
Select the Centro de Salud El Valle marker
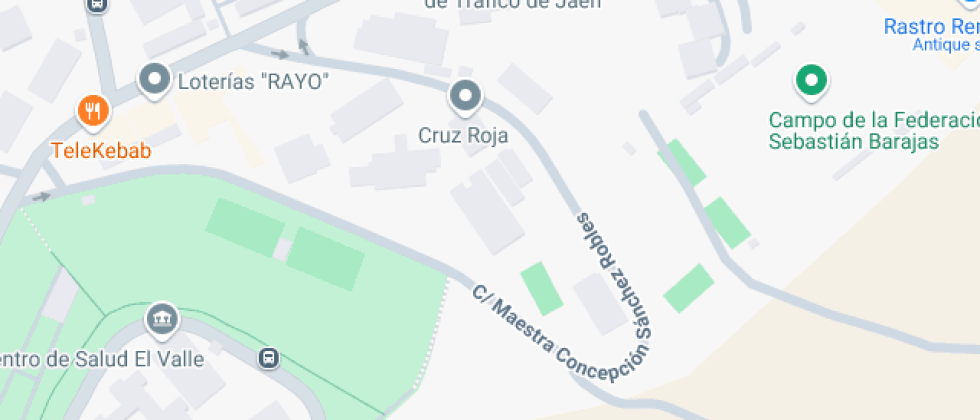pos(161,321)
